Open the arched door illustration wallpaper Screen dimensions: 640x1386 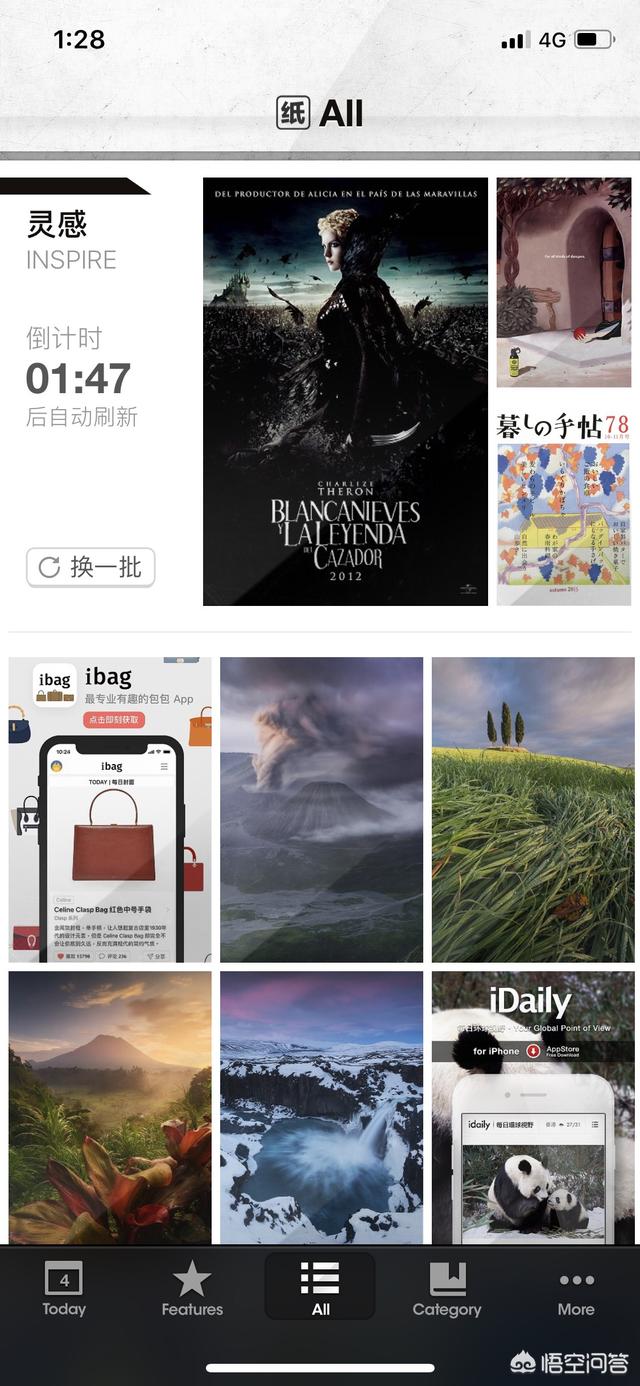(564, 282)
